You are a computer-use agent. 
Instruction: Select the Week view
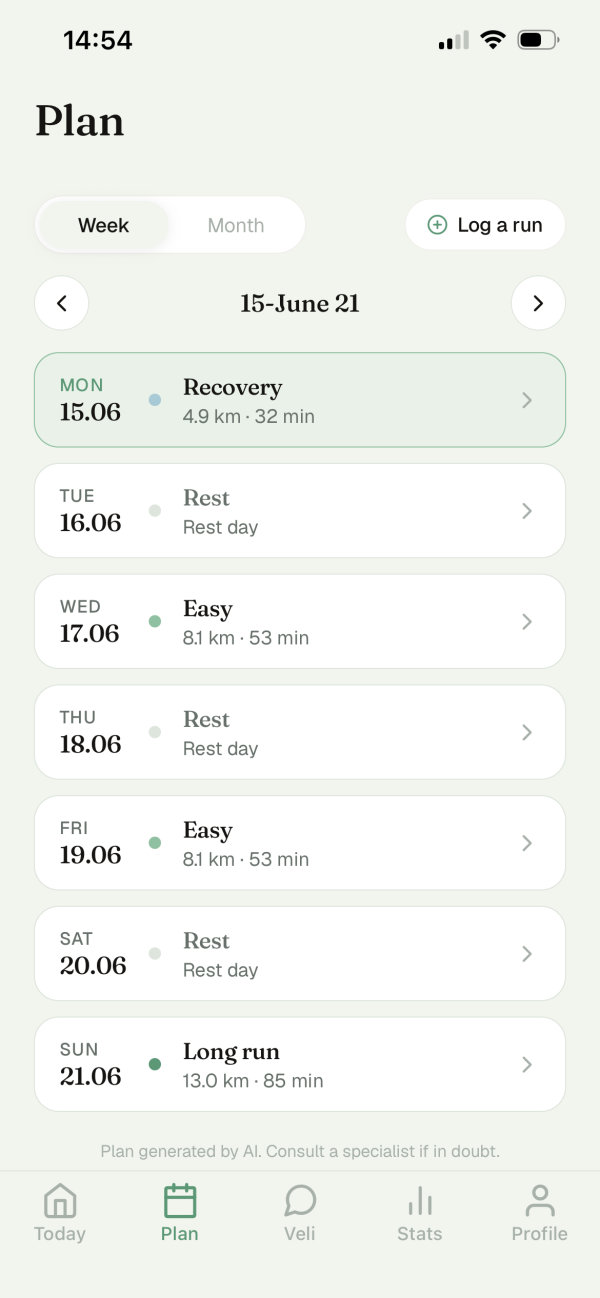(104, 225)
